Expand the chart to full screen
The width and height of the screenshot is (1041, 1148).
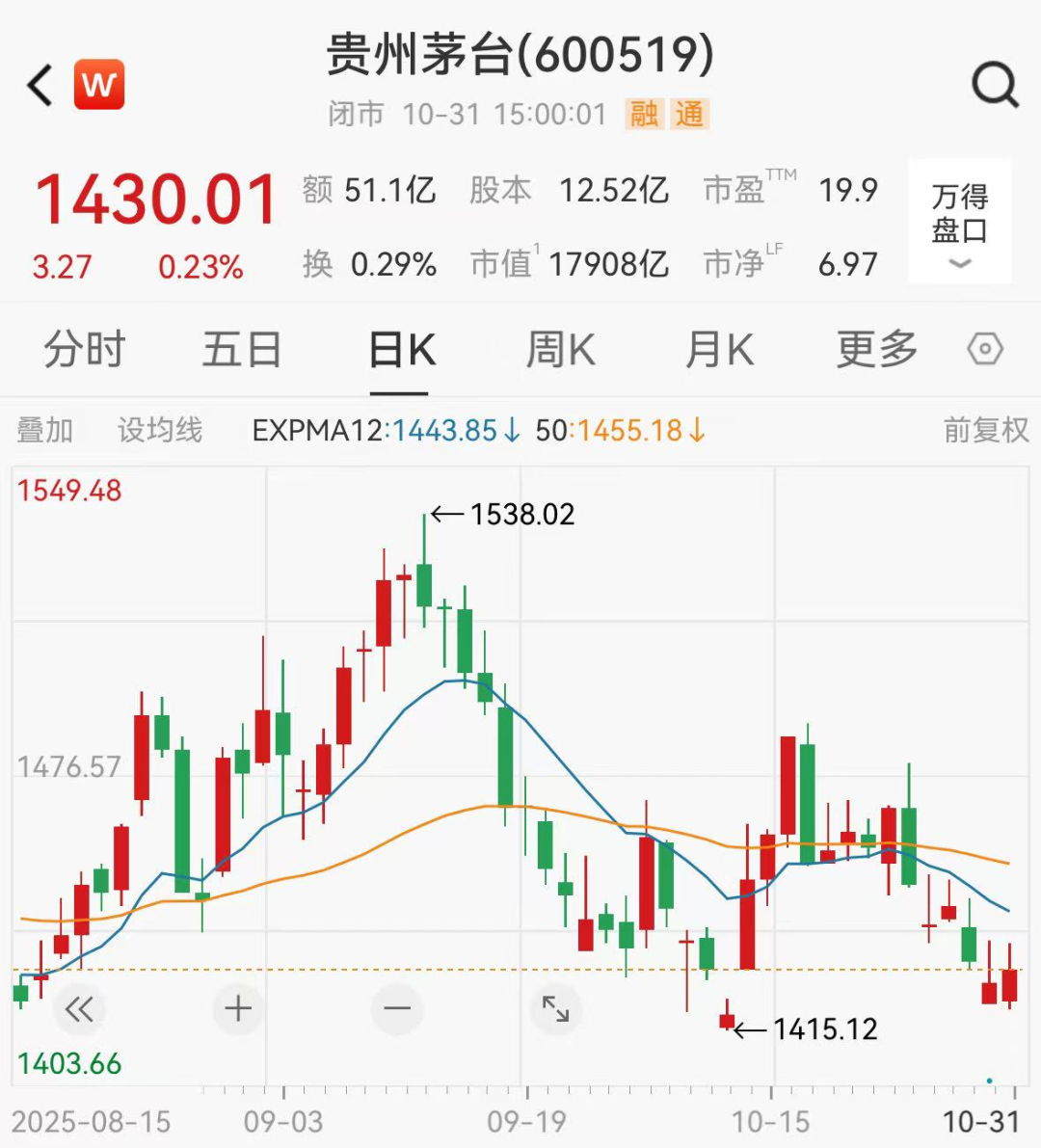[x=556, y=1009]
